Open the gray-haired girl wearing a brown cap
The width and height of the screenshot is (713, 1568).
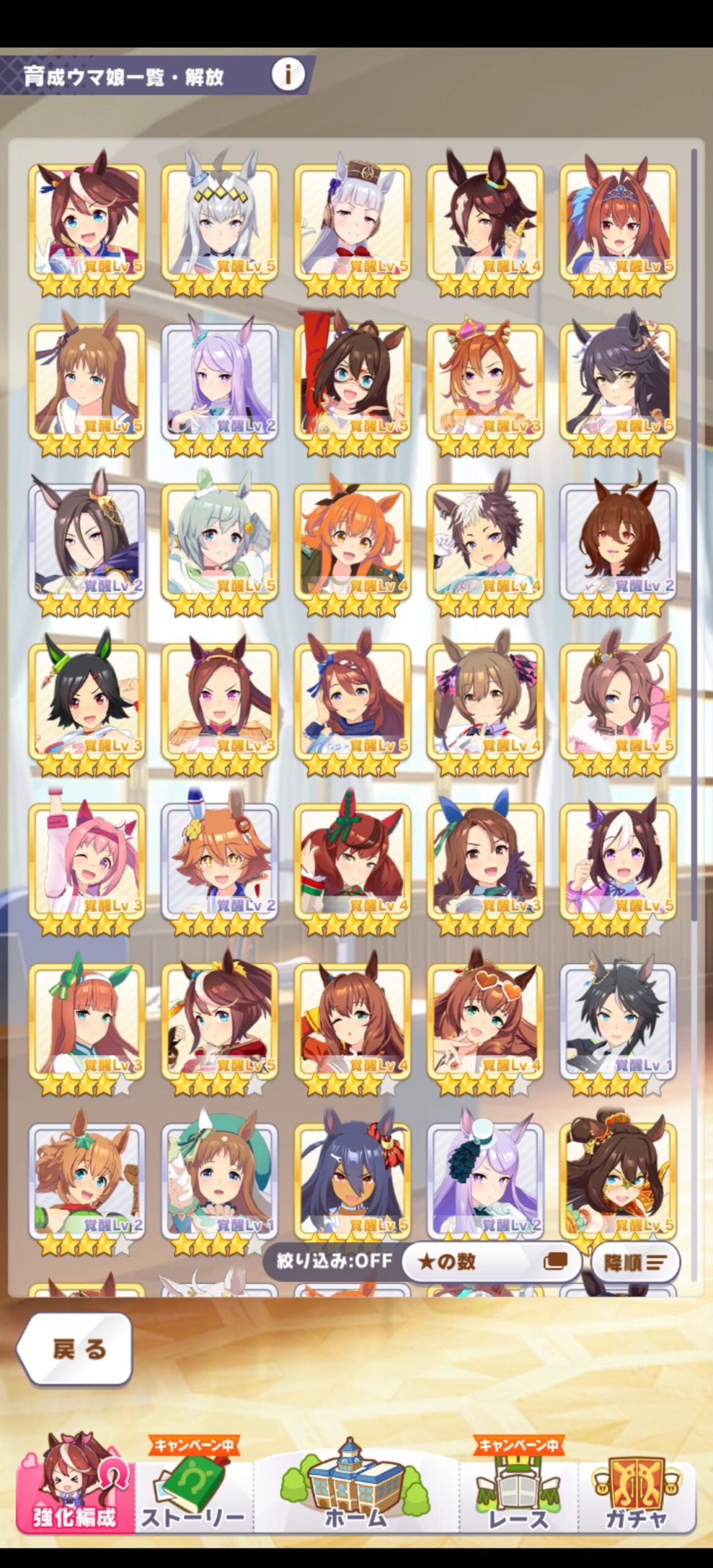[x=352, y=221]
